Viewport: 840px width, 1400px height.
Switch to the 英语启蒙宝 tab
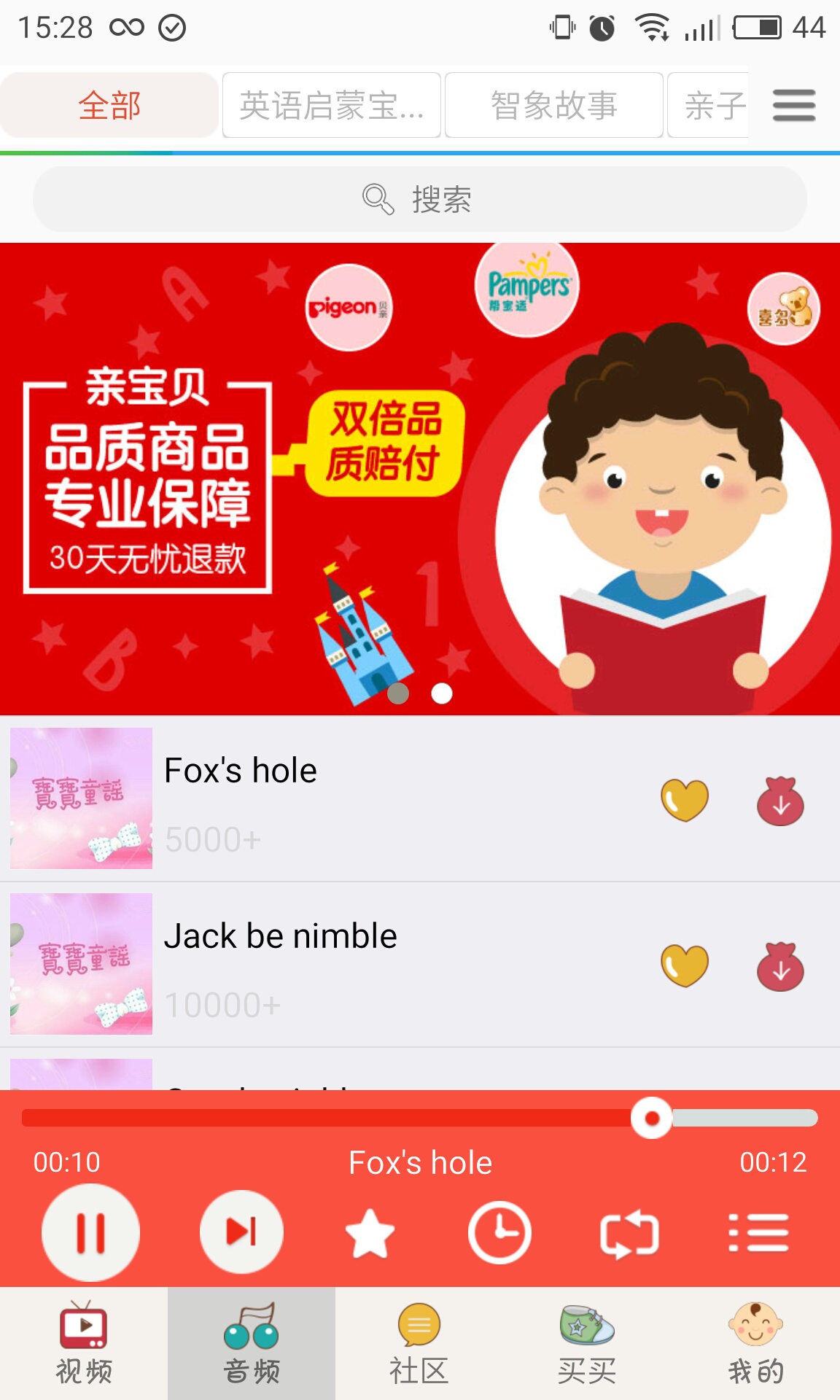click(332, 106)
